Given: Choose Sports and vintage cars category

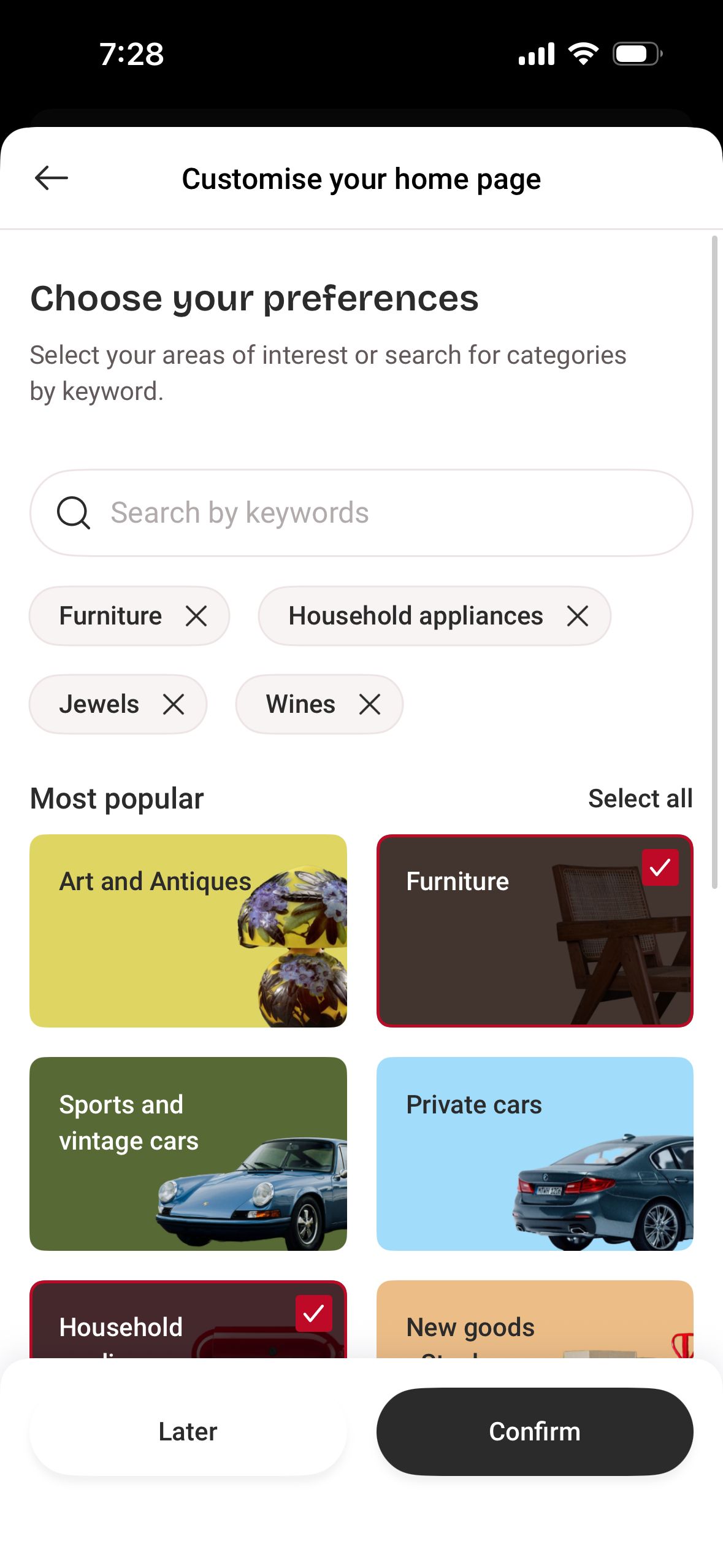Looking at the screenshot, I should [188, 1153].
